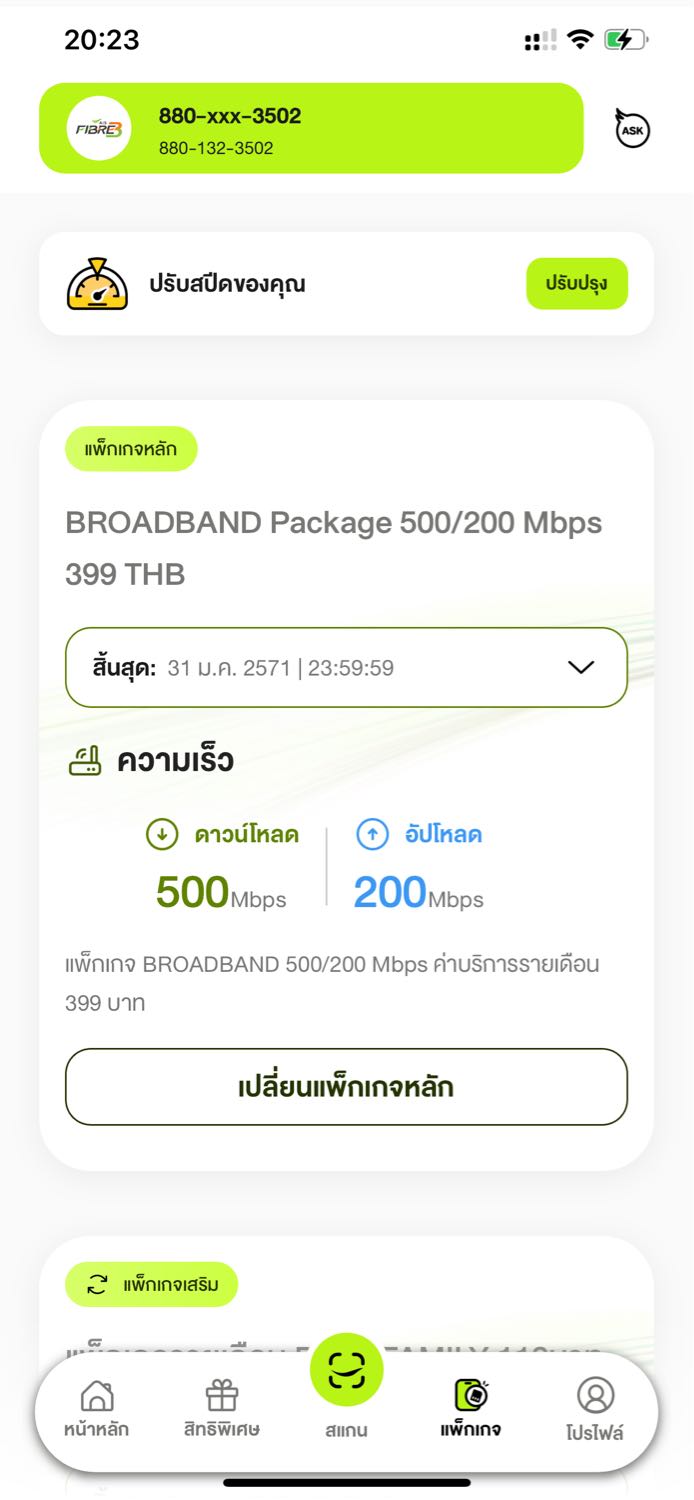Tap the ปรับปรุง button
The width and height of the screenshot is (694, 1500).
pos(577,284)
